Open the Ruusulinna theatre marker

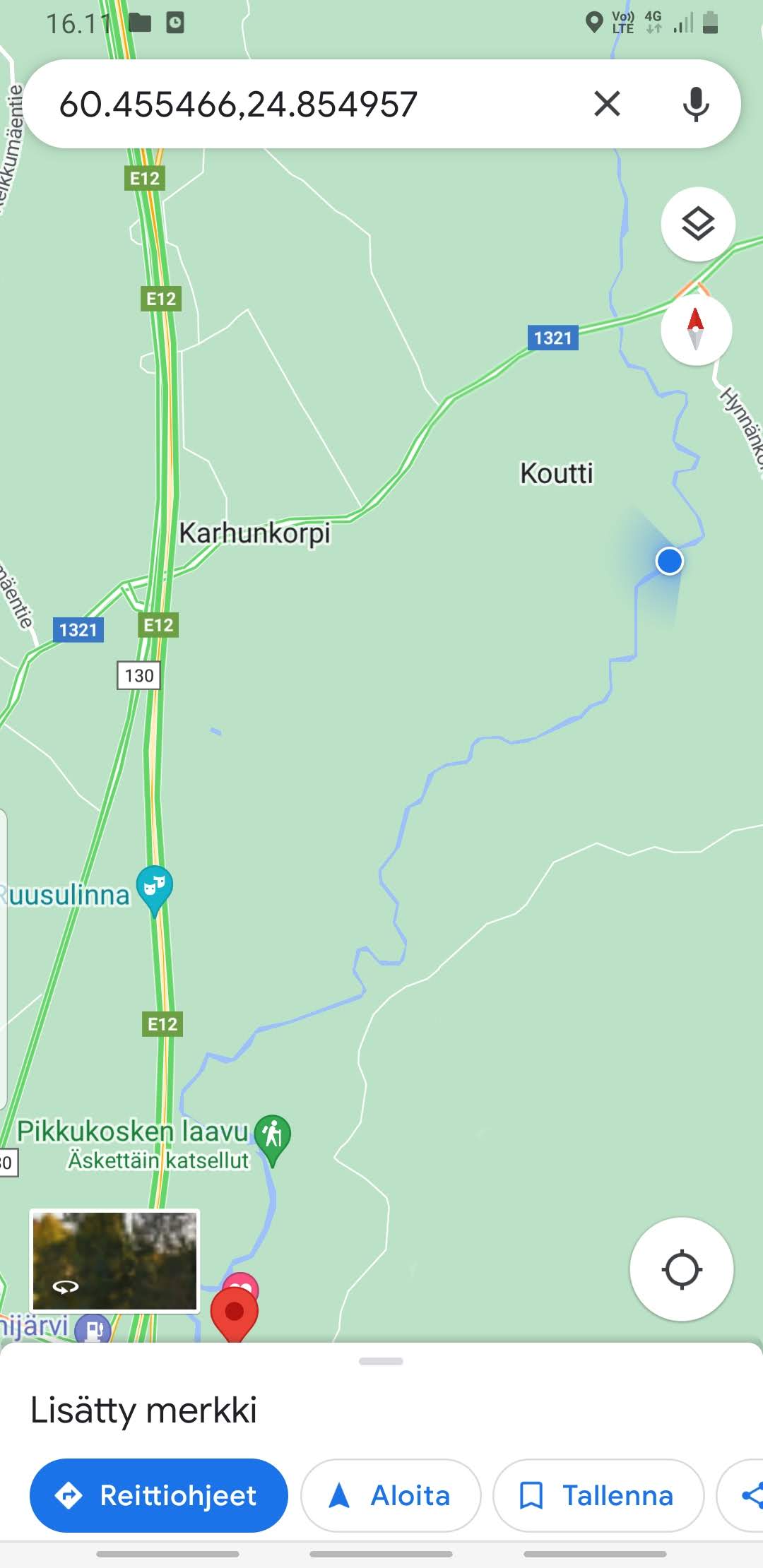pos(155,886)
